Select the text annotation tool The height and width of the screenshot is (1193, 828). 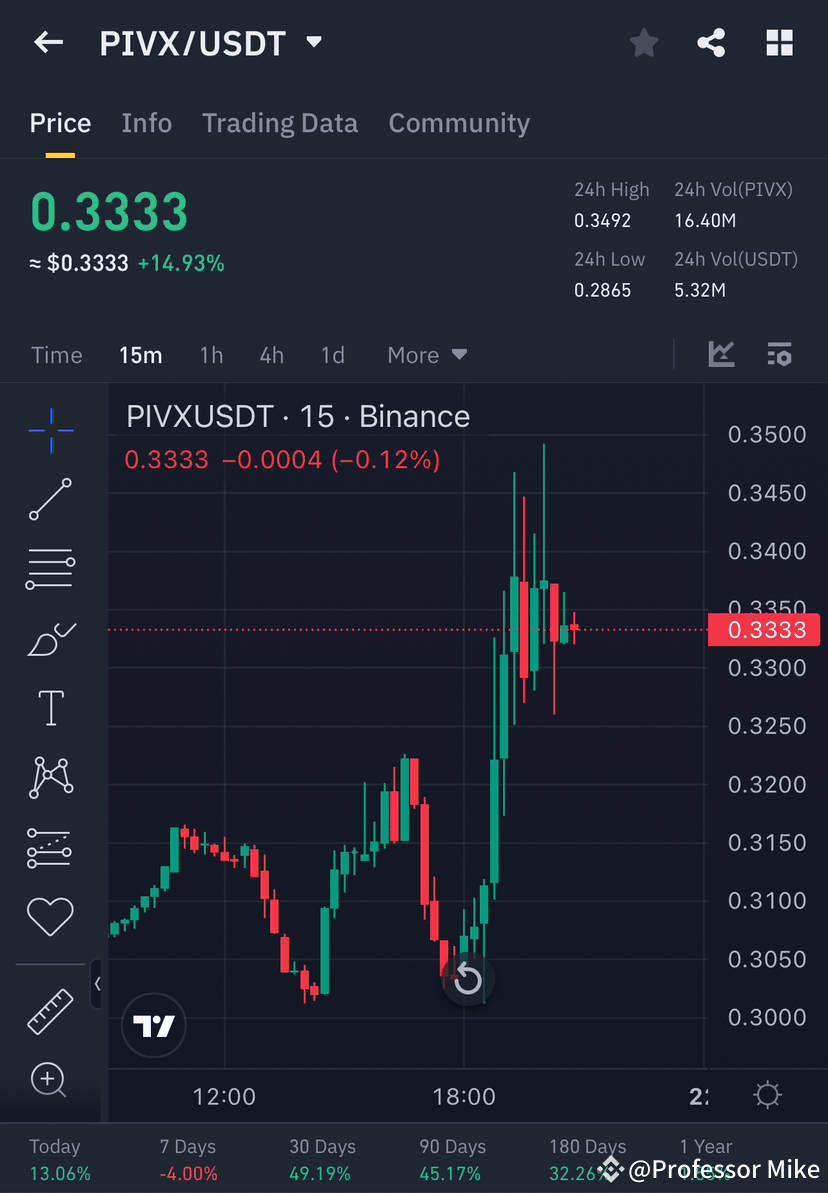[50, 707]
